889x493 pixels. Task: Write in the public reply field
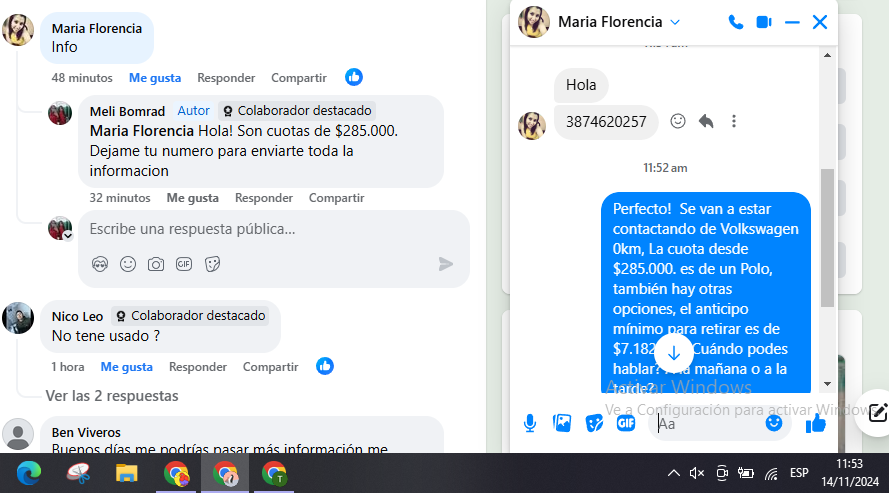coord(260,229)
